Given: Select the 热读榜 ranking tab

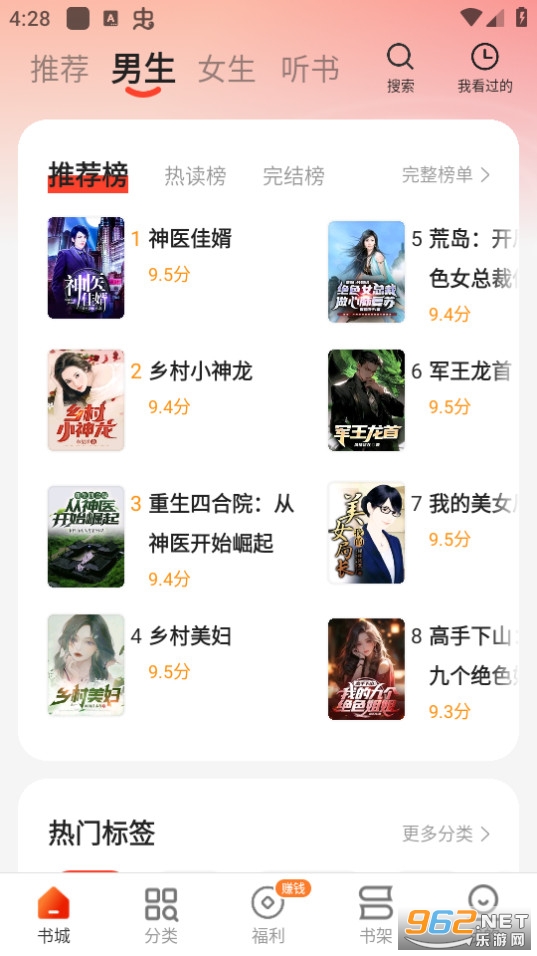Looking at the screenshot, I should coord(195,176).
